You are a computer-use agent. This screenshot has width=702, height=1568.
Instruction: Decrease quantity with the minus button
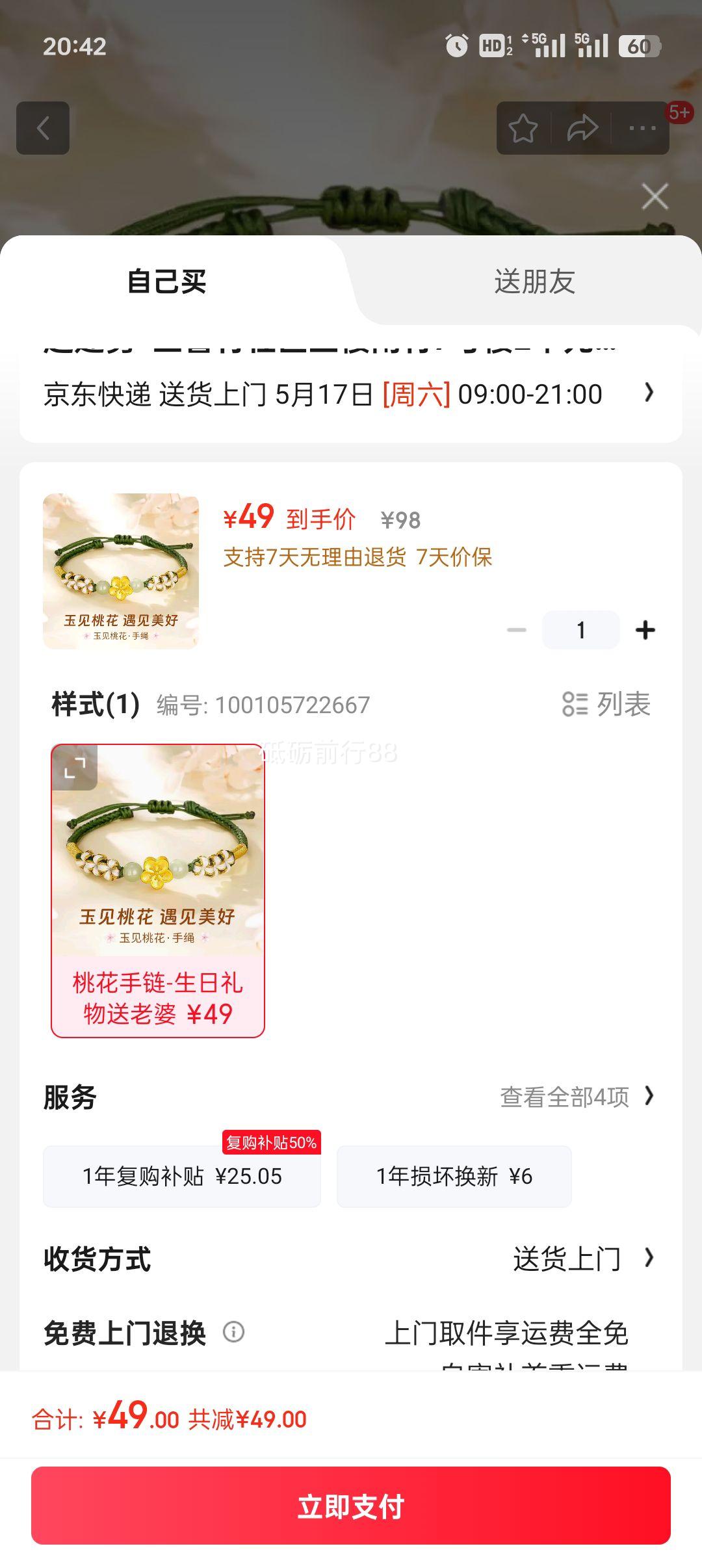pos(517,630)
